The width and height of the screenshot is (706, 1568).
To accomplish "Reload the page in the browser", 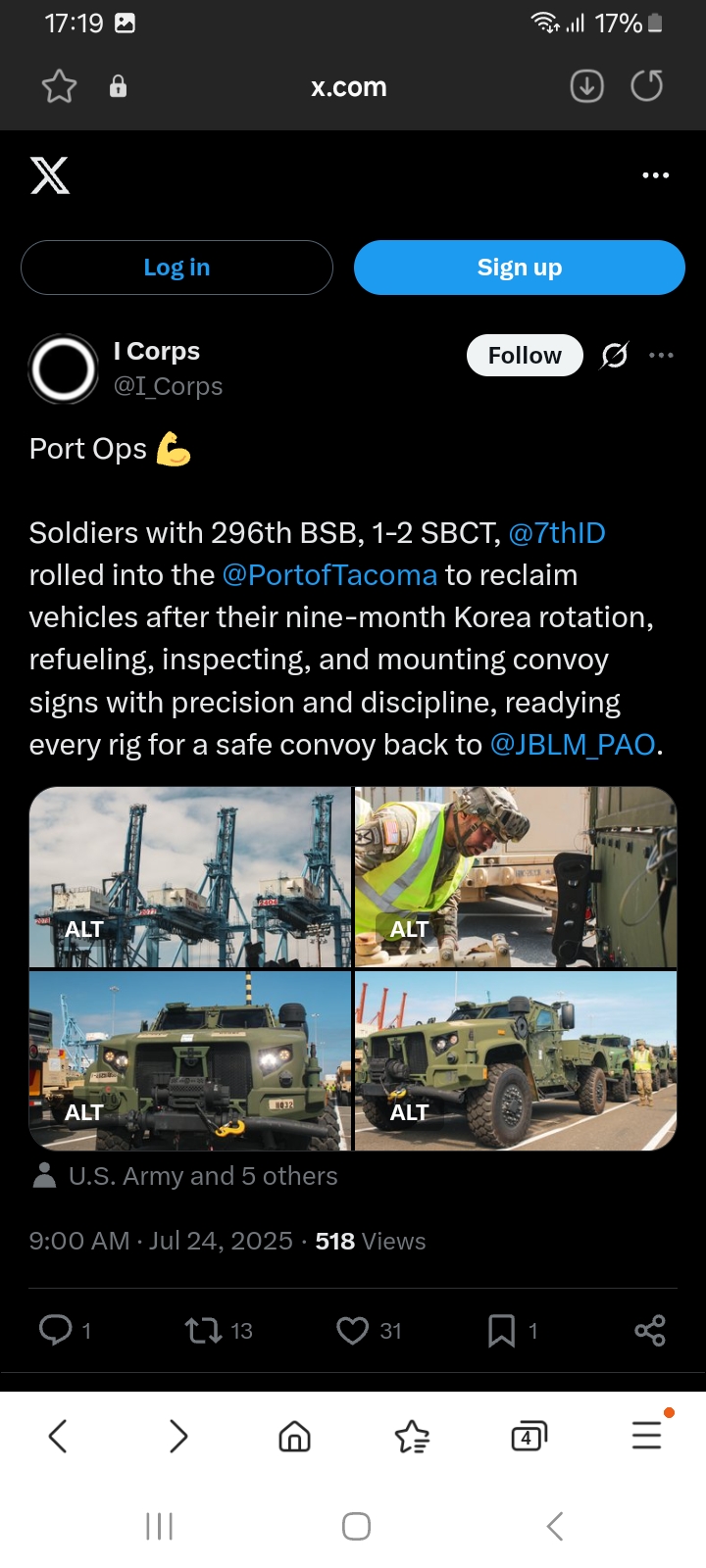I will point(647,86).
